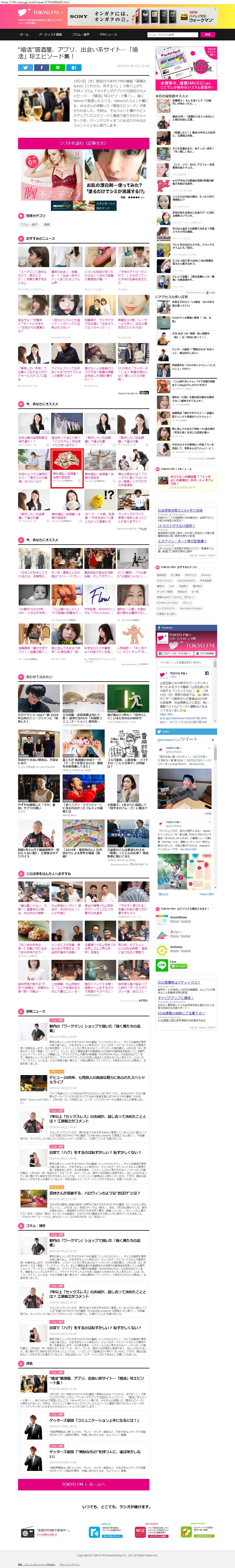Share the article on Facebook
The image size is (235, 1568).
click(41, 68)
